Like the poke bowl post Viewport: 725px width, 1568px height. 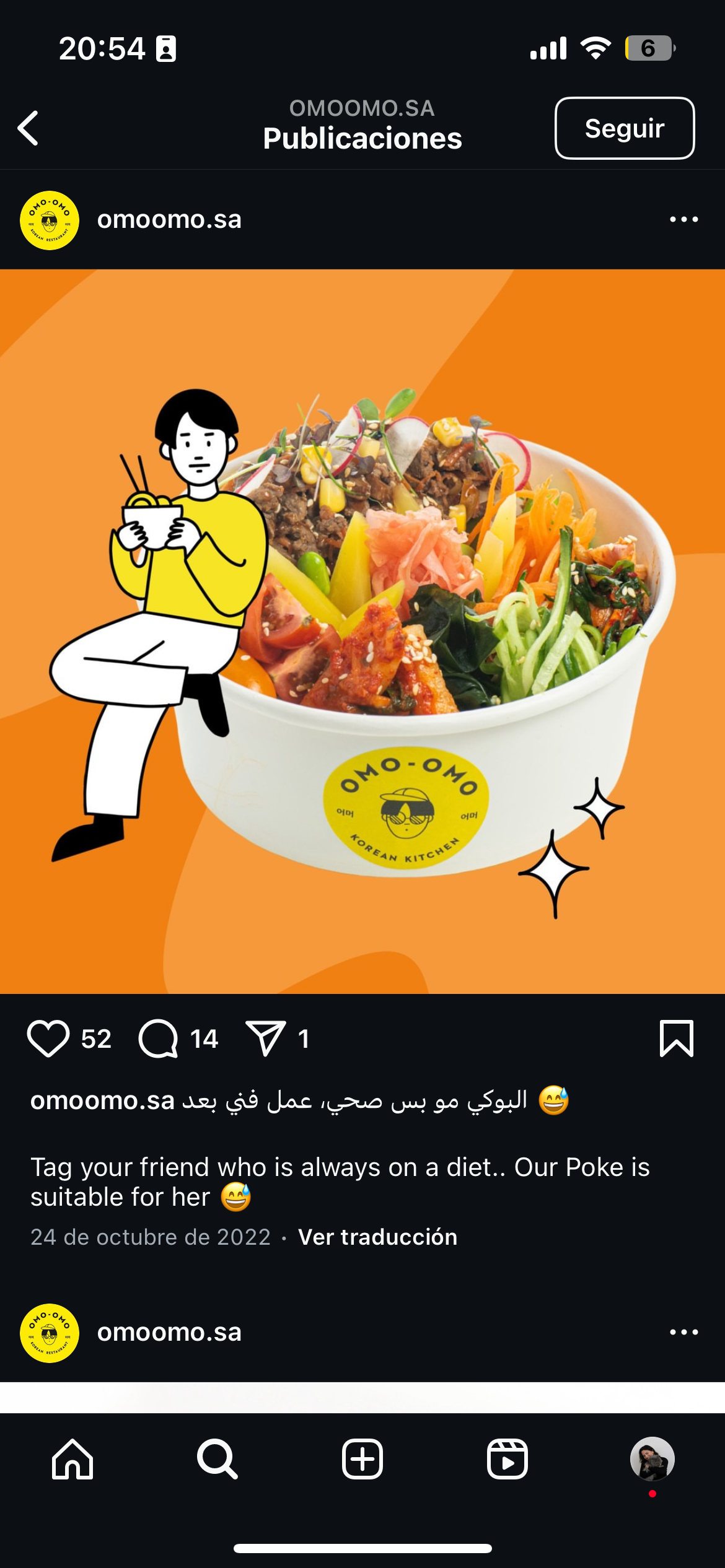click(48, 1039)
